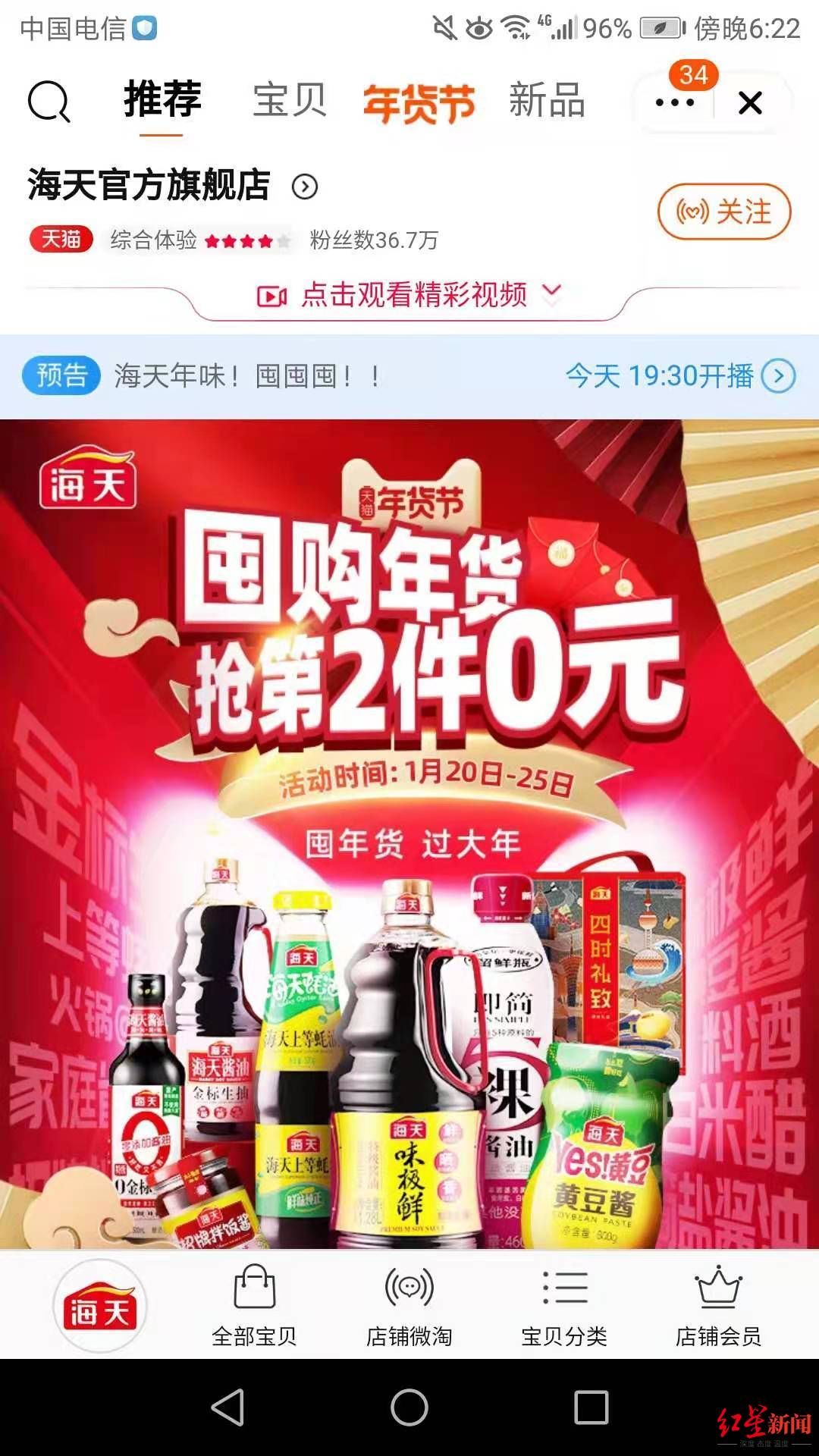Viewport: 819px width, 1456px height.
Task: Close the store page
Action: 750,102
